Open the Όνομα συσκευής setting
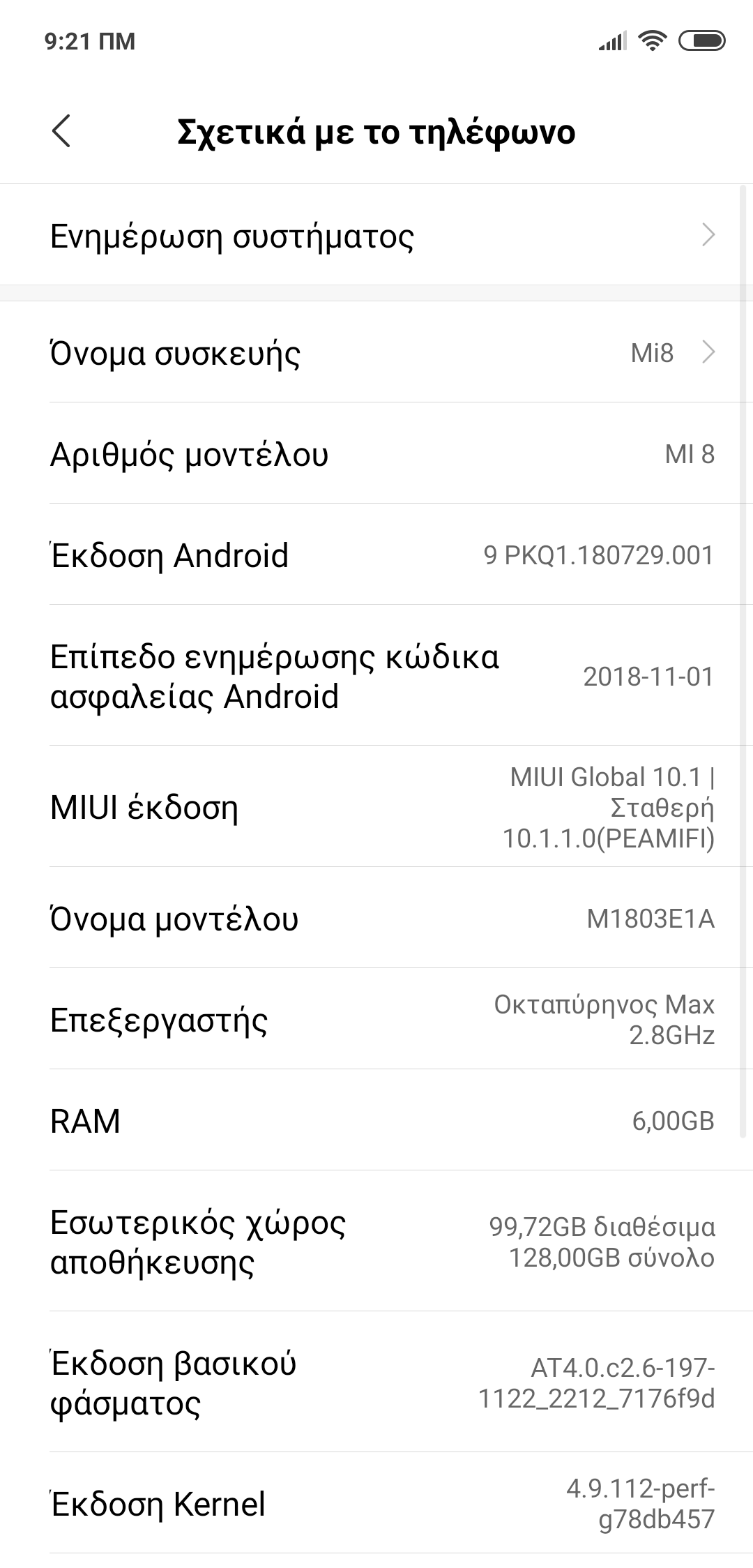This screenshot has height=1568, width=753. coord(376,353)
